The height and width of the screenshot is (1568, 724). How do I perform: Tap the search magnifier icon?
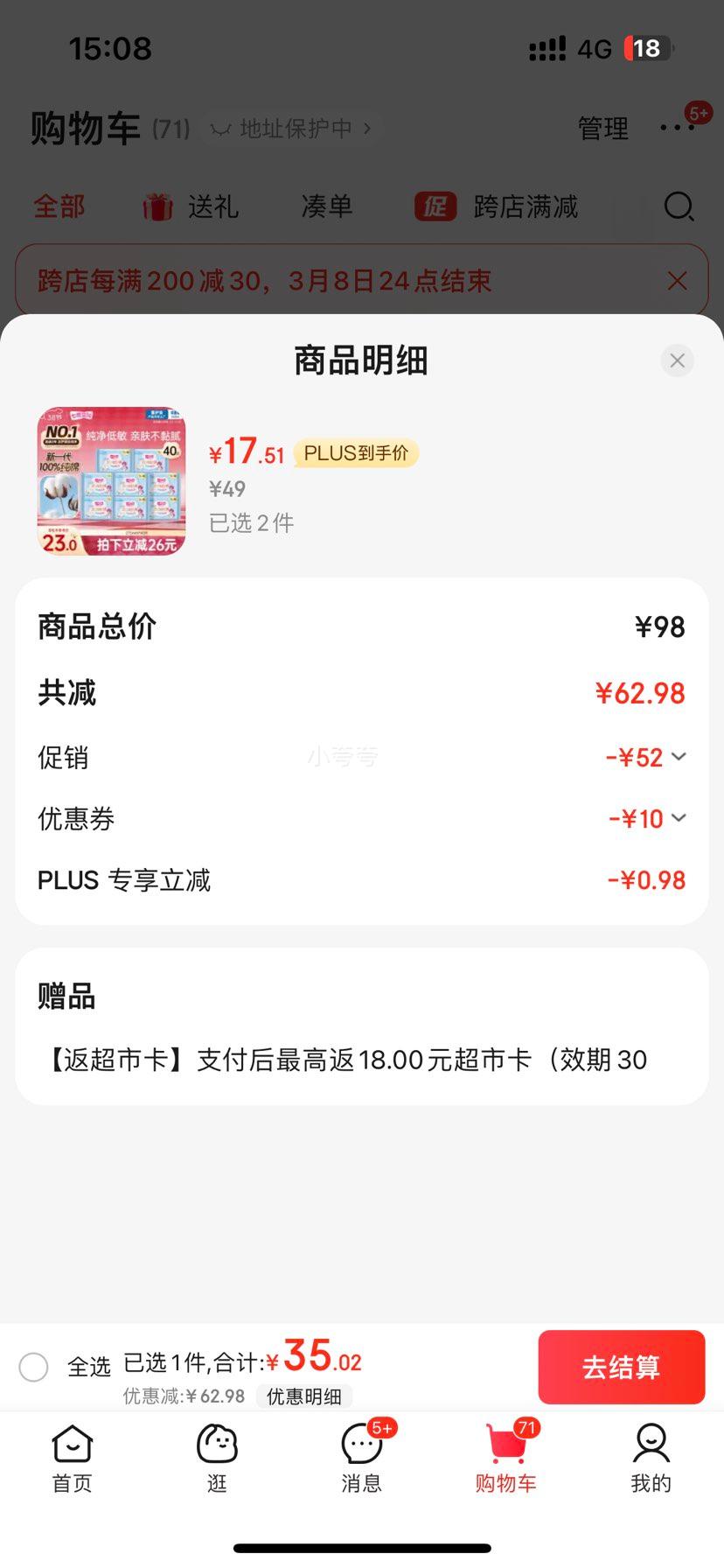[x=679, y=206]
